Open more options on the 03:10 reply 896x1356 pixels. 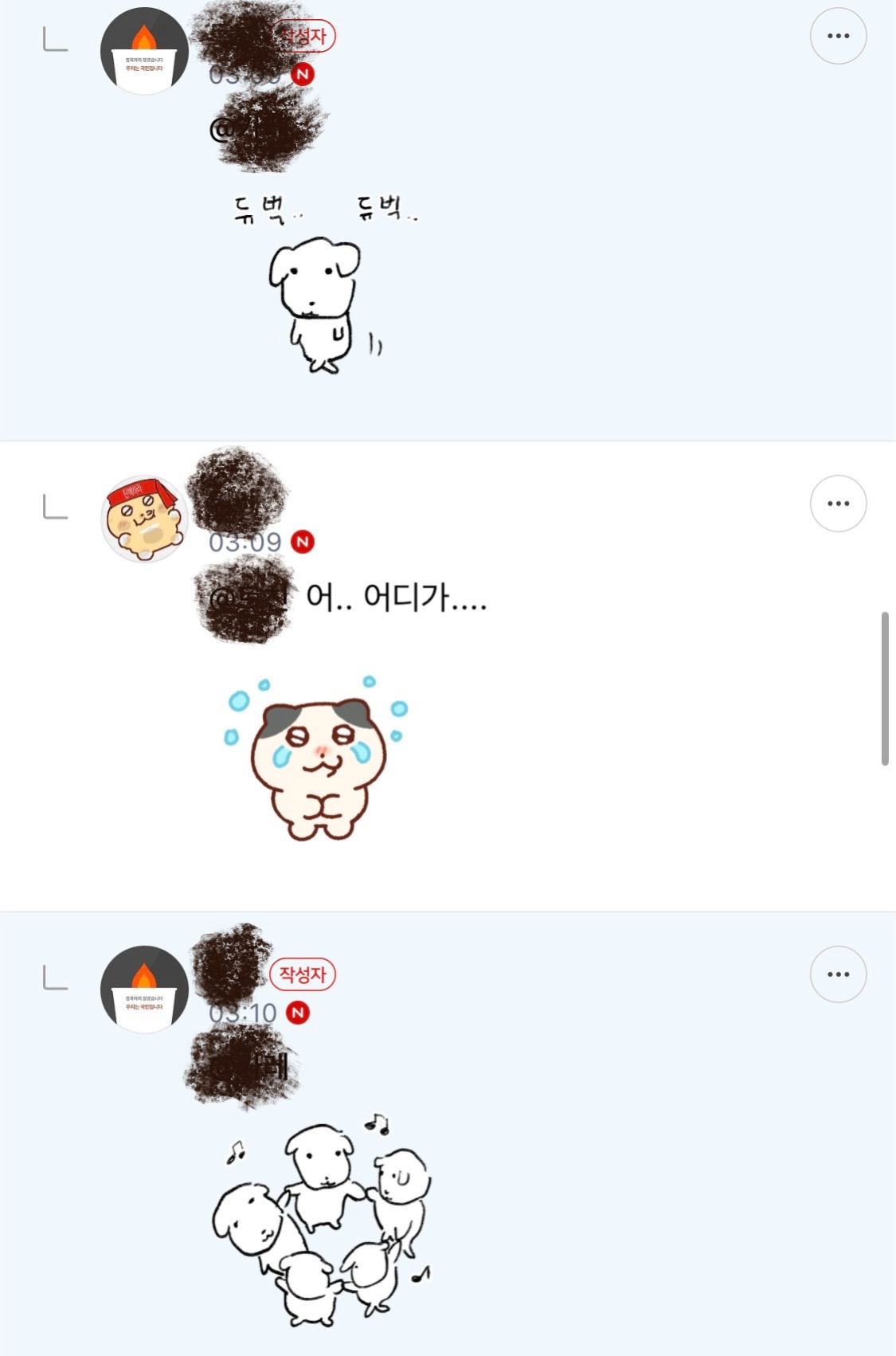click(838, 974)
